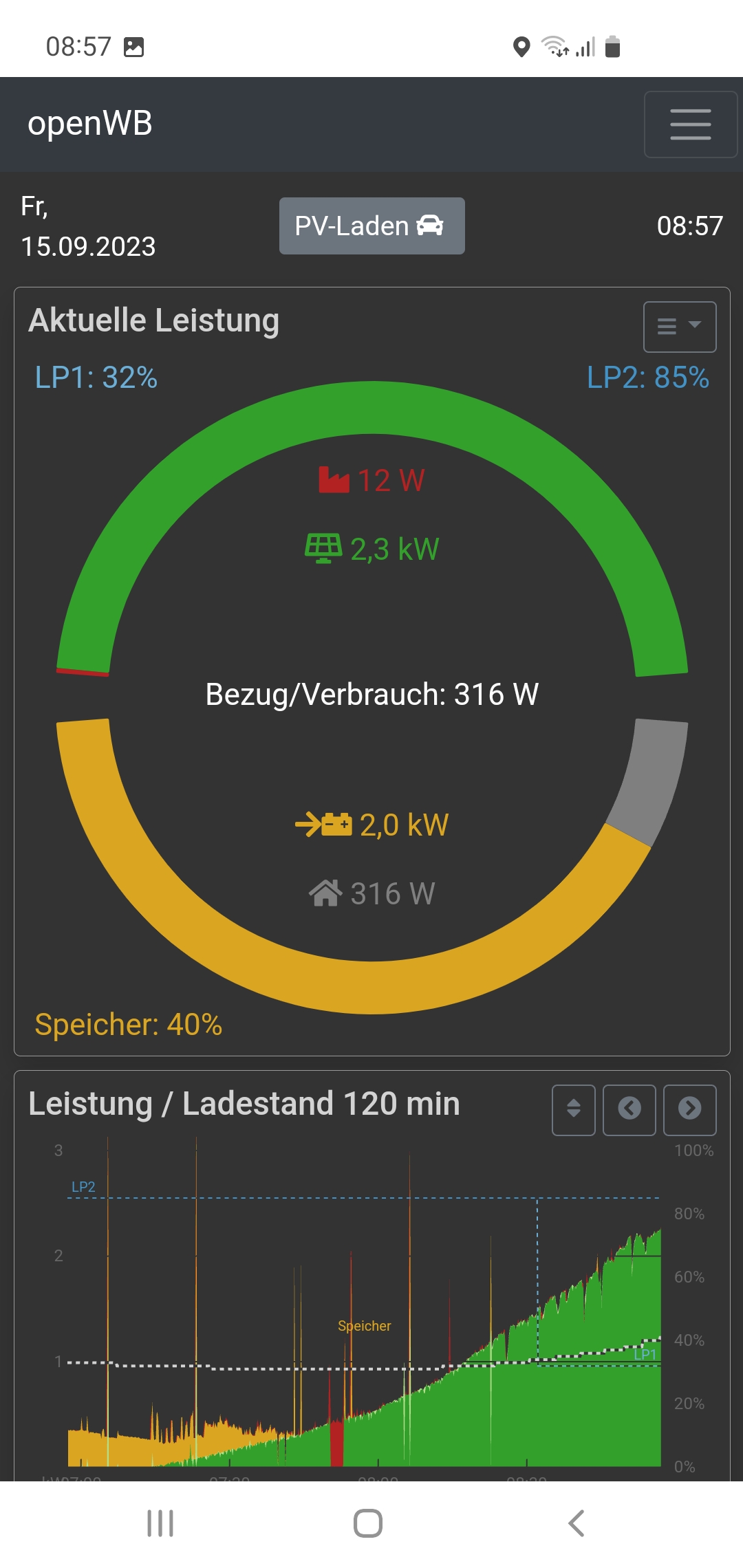This screenshot has height=1568, width=743.
Task: Shift the power chart to the later period
Action: coord(689,1109)
